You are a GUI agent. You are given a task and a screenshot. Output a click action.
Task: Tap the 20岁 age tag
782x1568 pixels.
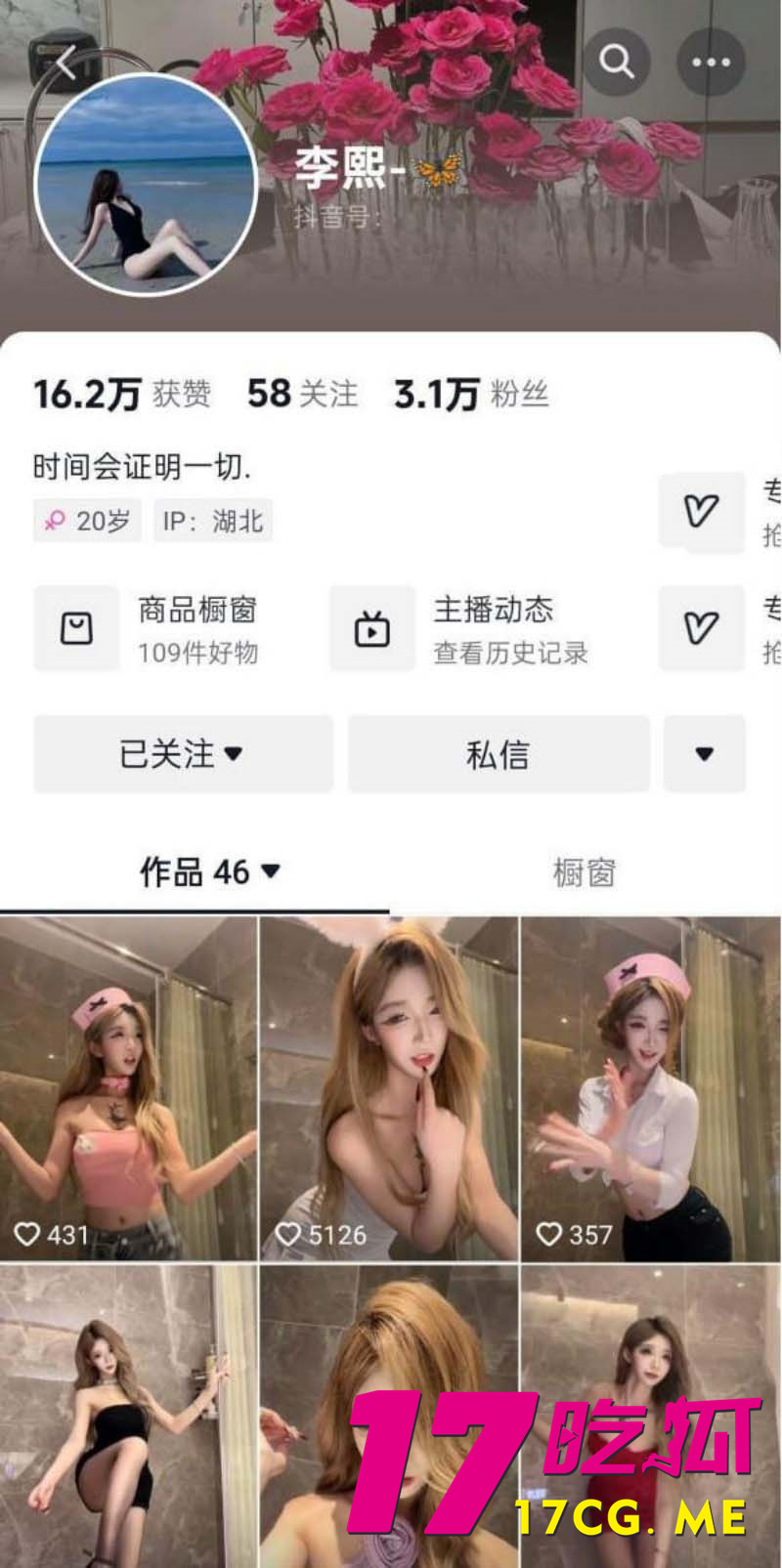(86, 520)
